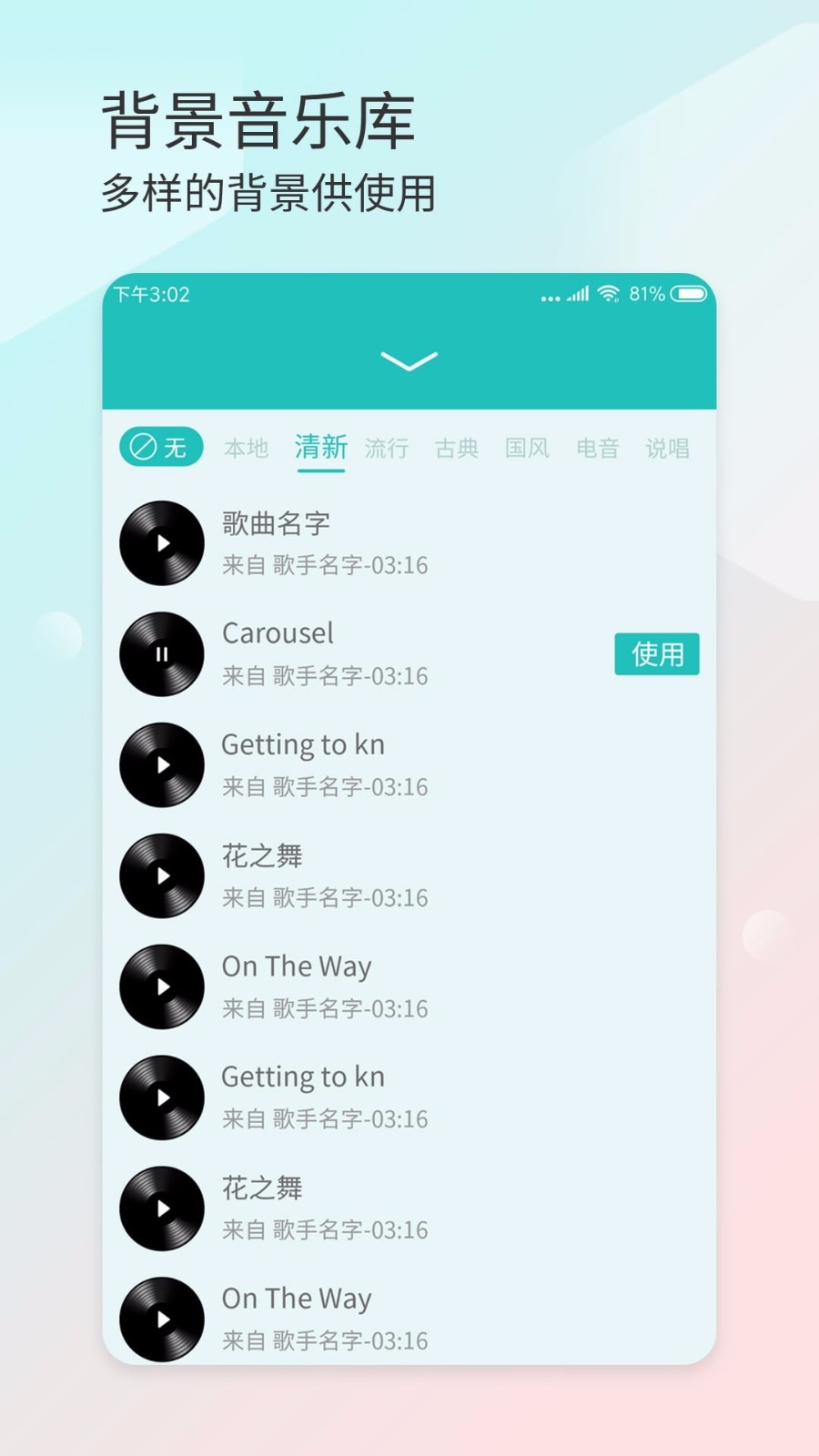This screenshot has width=819, height=1456.
Task: Enable the Wi-Fi status indicator
Action: 609,294
